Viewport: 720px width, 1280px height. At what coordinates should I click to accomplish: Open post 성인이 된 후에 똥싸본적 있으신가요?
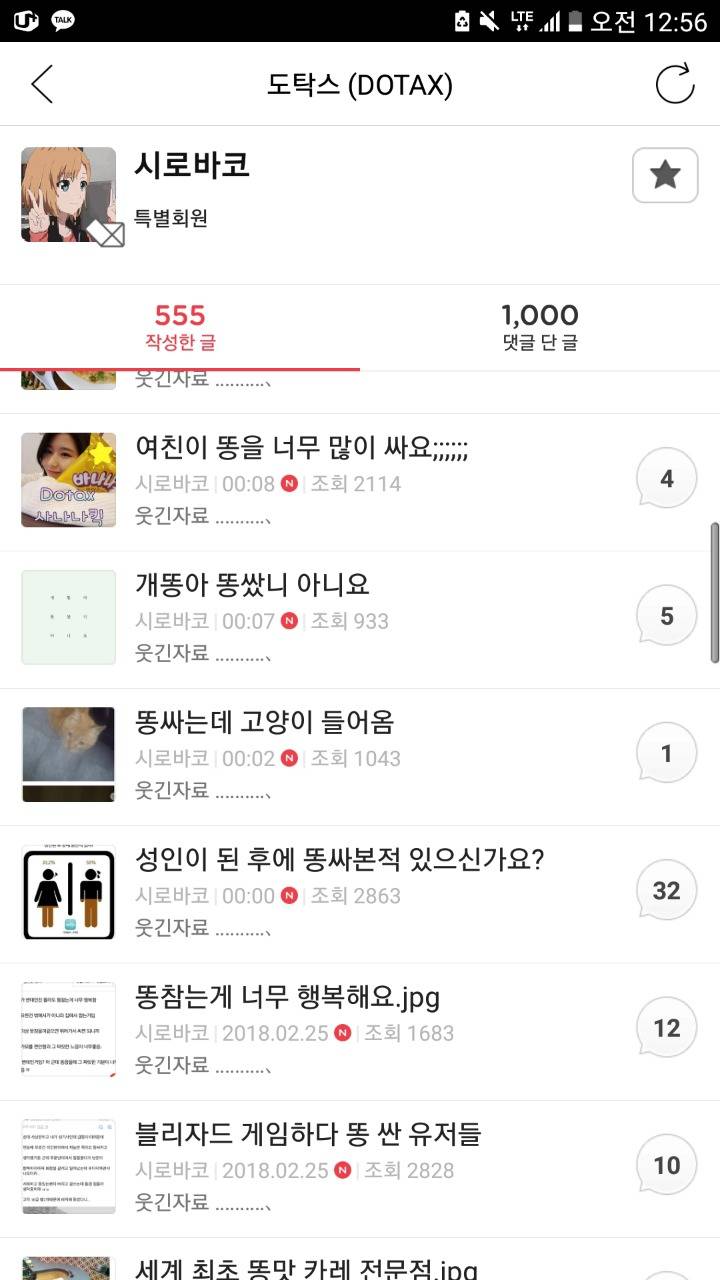click(x=339, y=859)
